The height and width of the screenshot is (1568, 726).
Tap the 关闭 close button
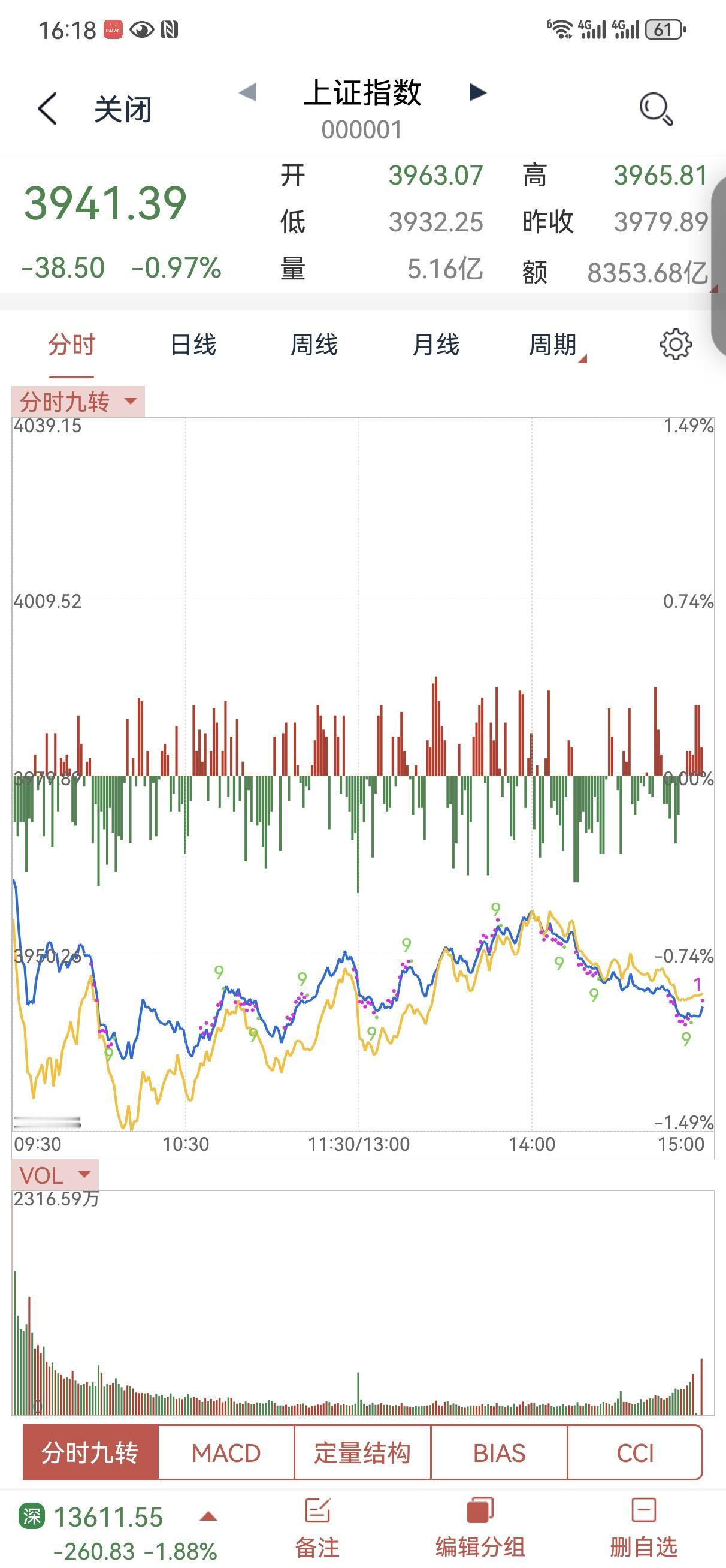(123, 110)
